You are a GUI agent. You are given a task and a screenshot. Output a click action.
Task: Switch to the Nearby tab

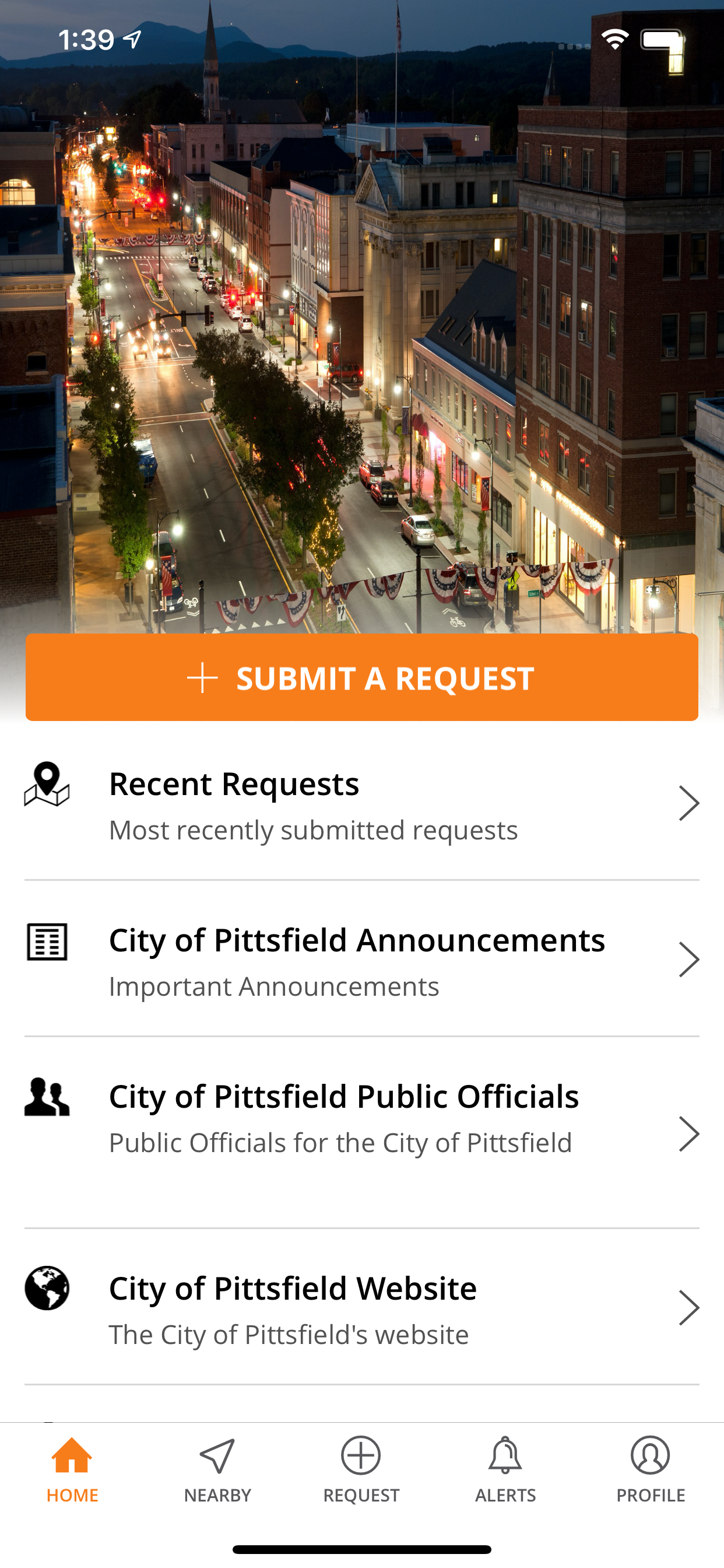[x=217, y=1469]
